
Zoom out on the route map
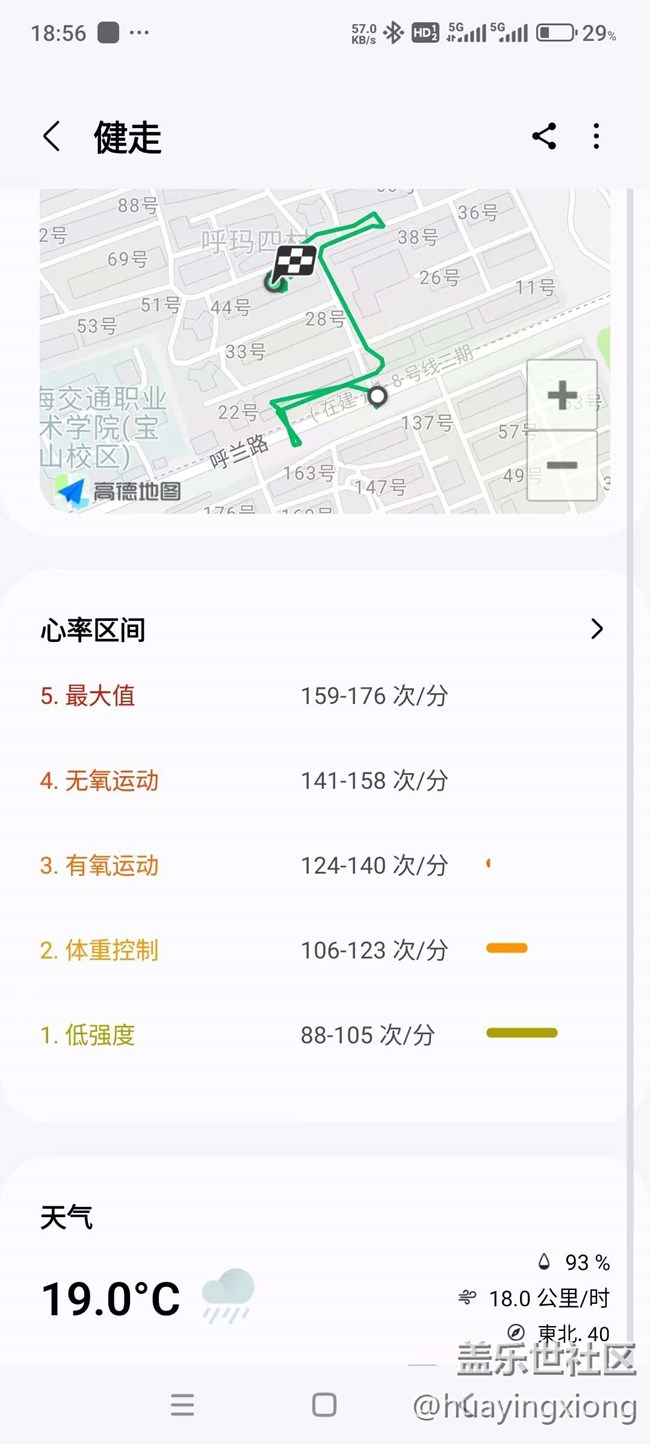click(x=562, y=466)
